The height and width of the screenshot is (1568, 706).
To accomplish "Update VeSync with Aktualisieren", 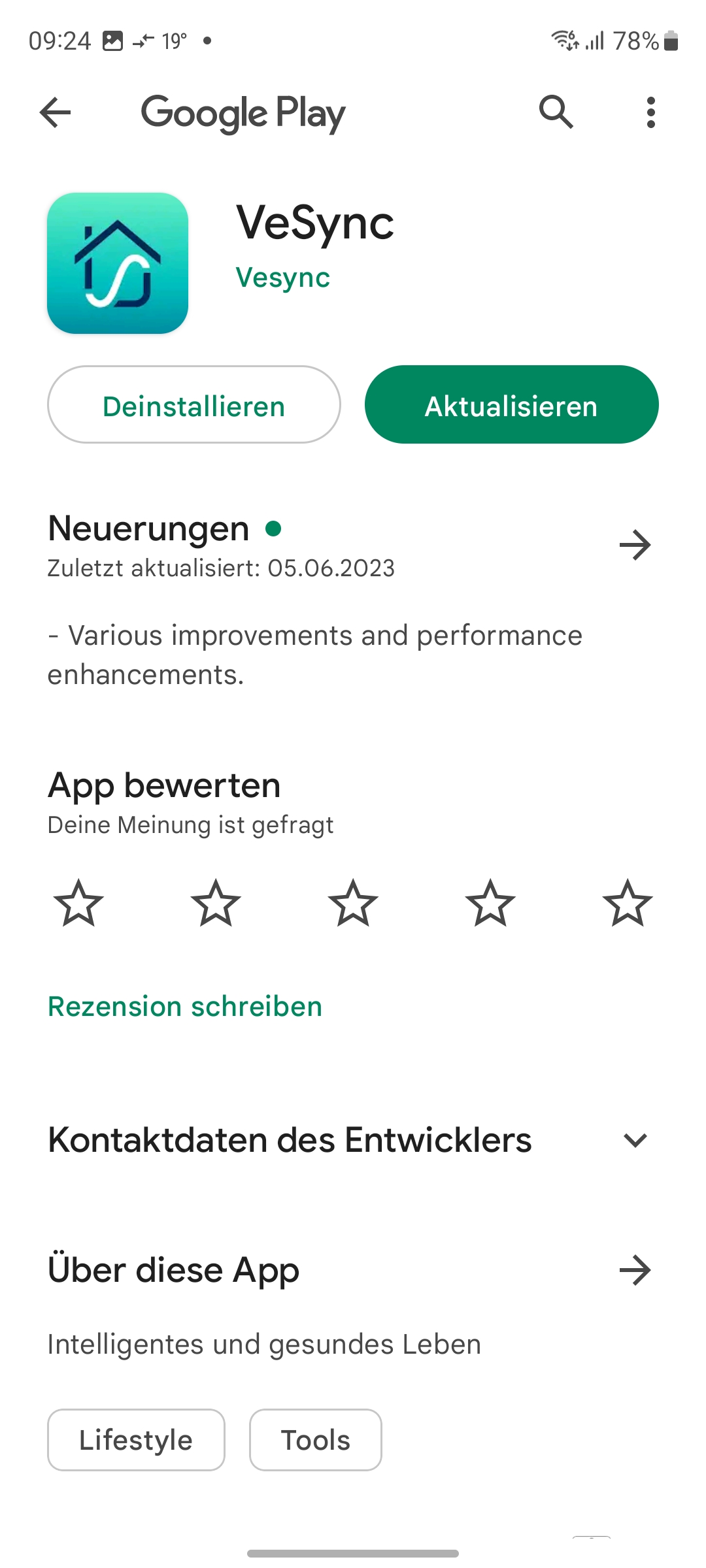I will pos(511,405).
